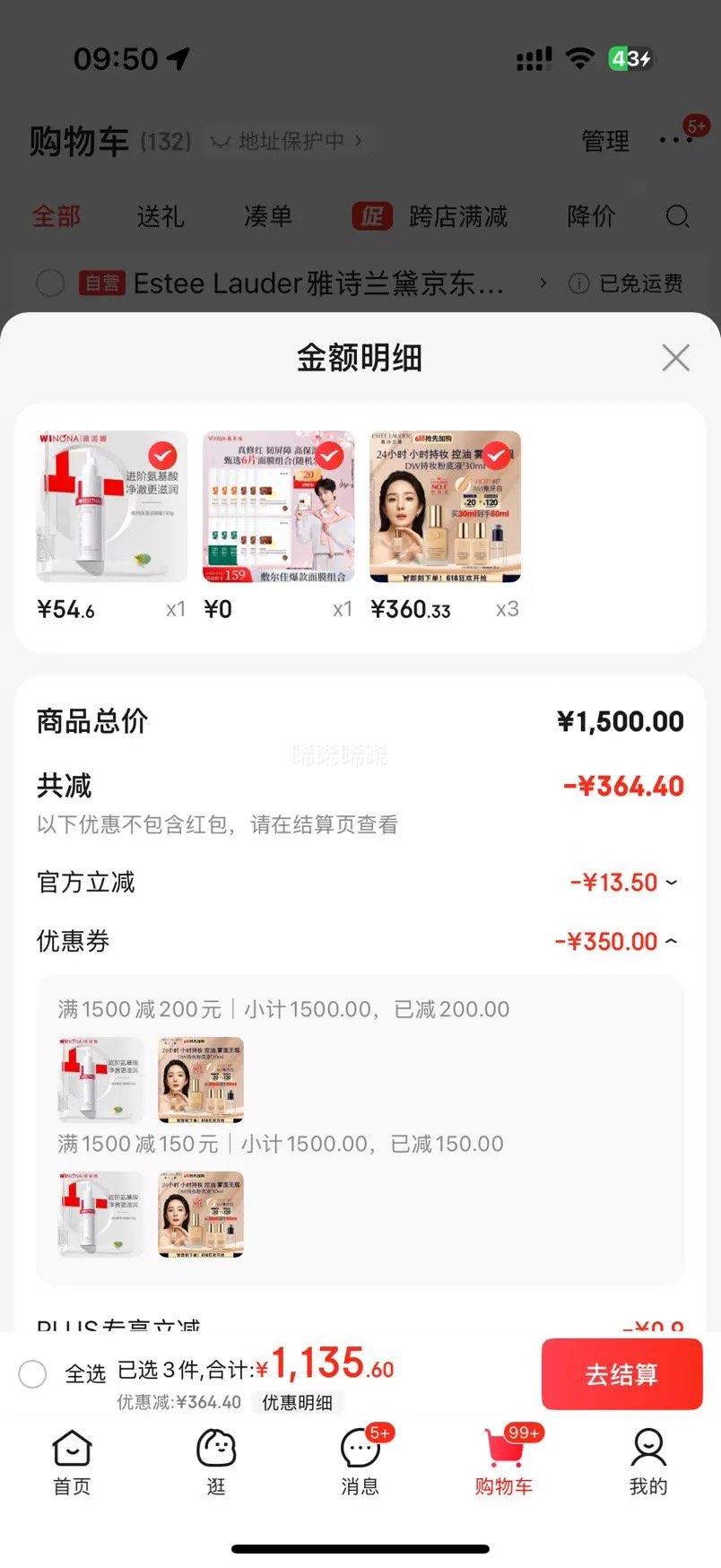Open the 消息 messages tab
The width and height of the screenshot is (721, 1568).
360,1462
